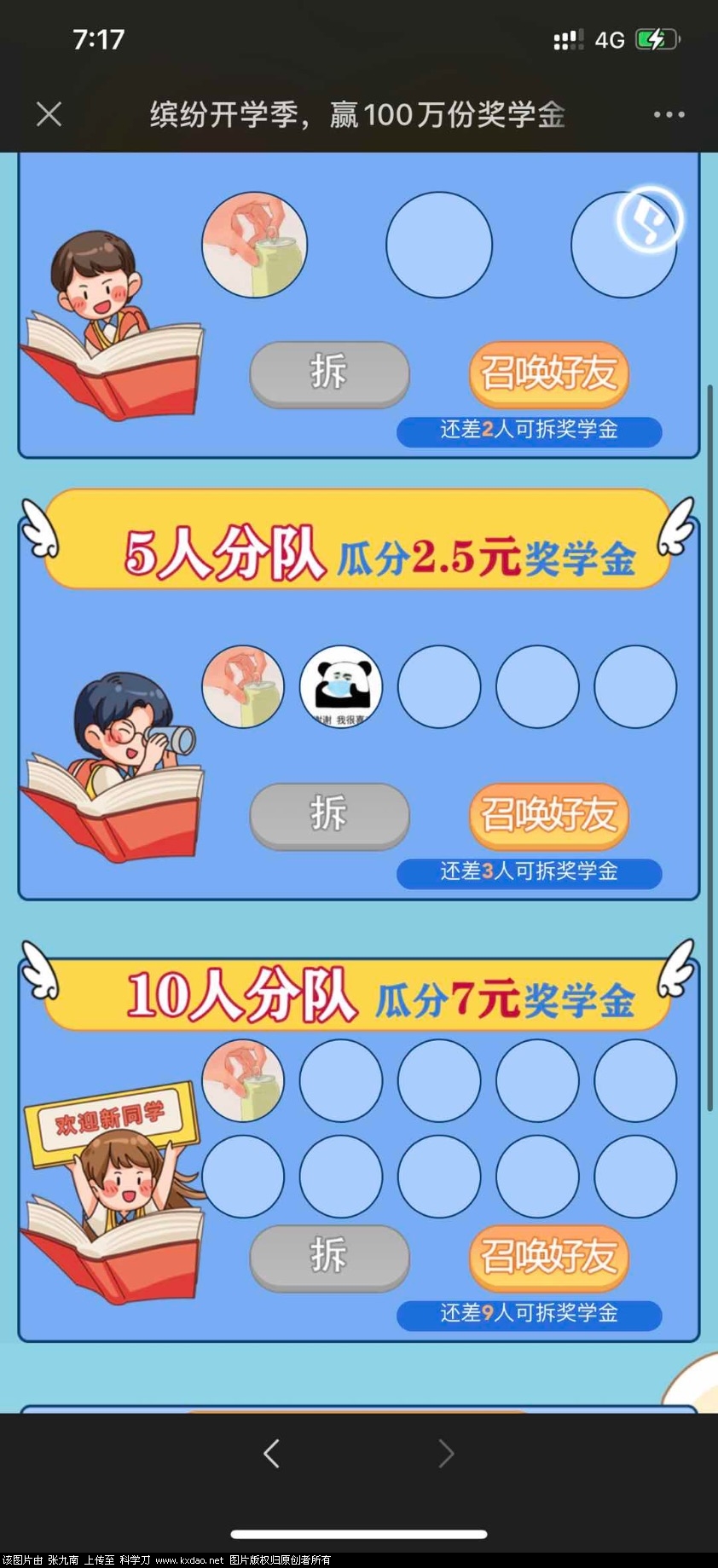Tap 拆 button in the 5人分队 section
The width and height of the screenshot is (718, 1568).
[x=329, y=814]
